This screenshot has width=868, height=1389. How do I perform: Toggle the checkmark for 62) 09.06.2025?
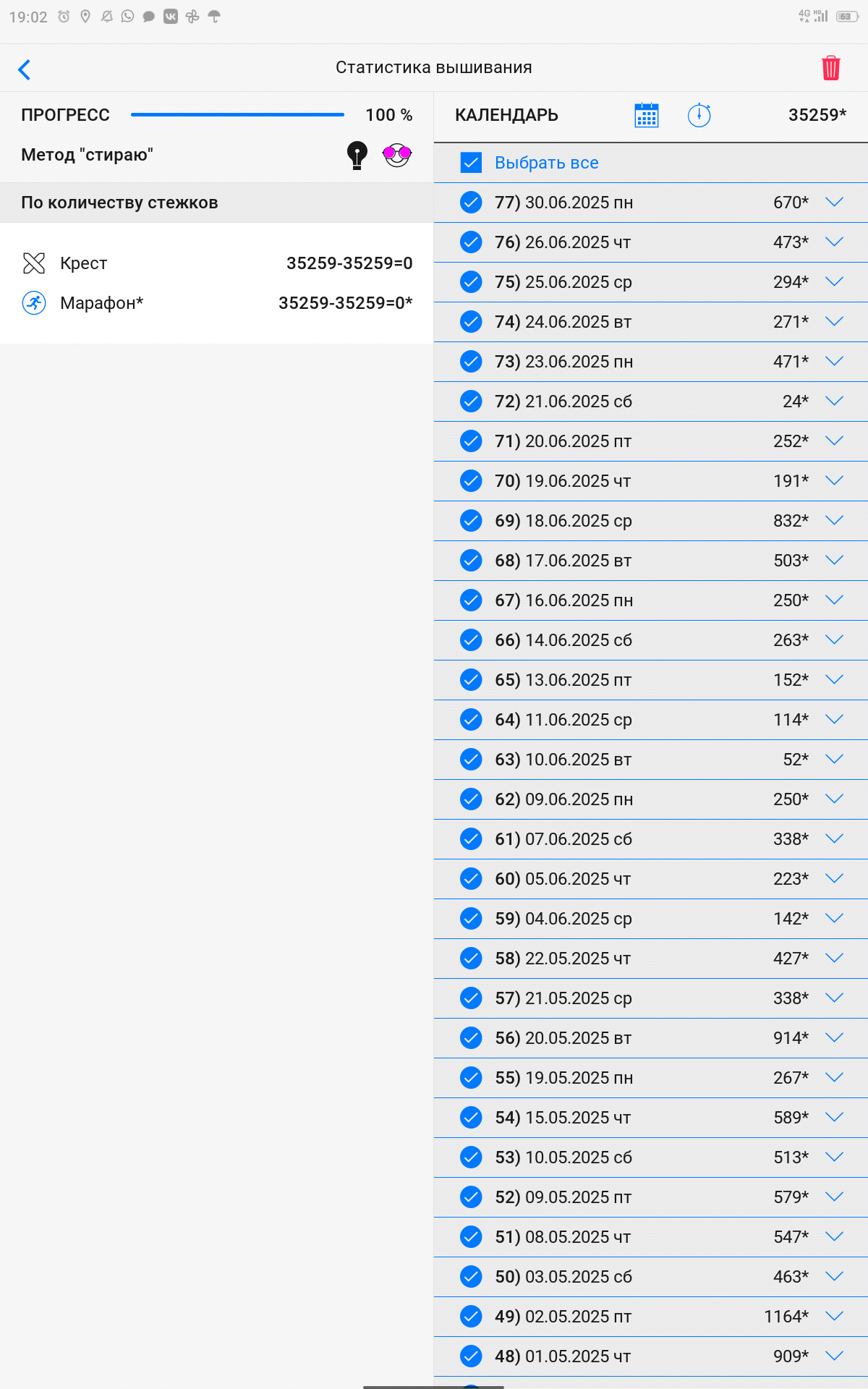click(471, 799)
